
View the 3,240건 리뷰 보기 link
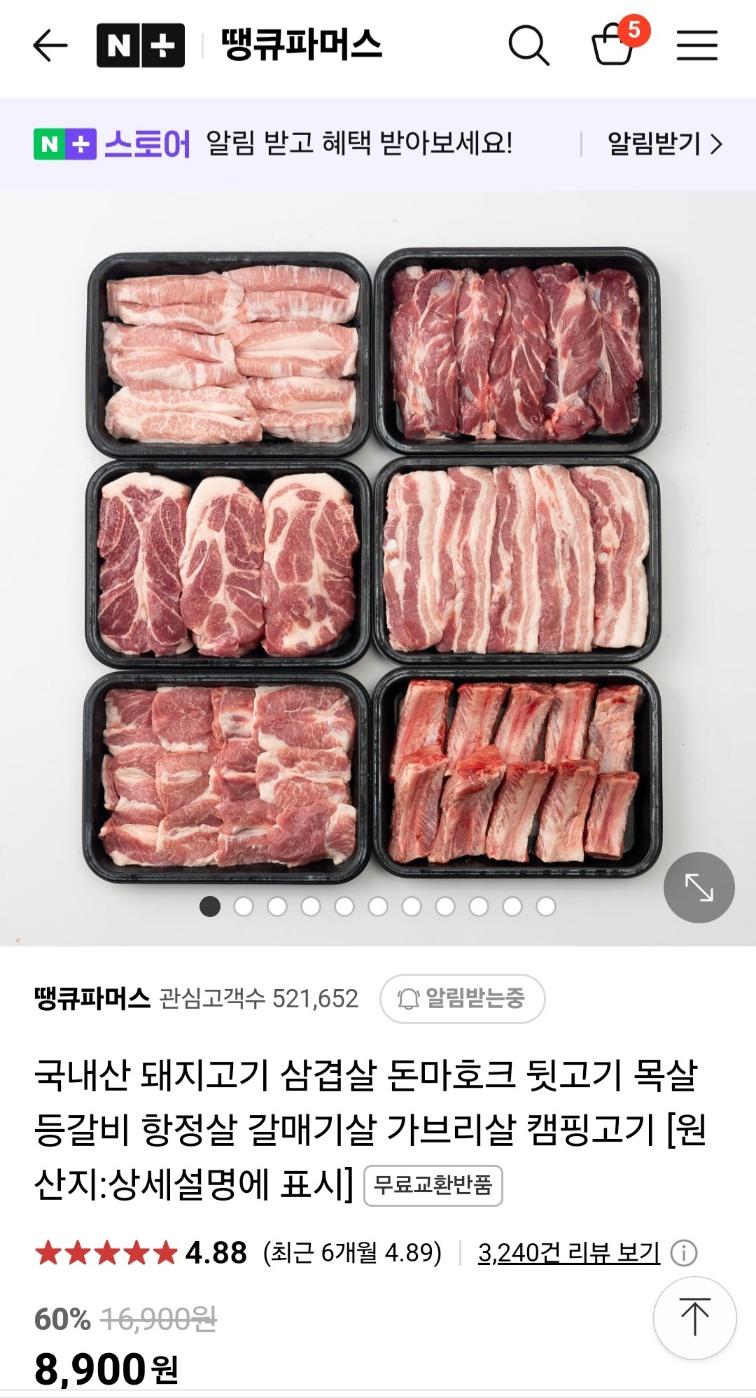click(568, 1253)
